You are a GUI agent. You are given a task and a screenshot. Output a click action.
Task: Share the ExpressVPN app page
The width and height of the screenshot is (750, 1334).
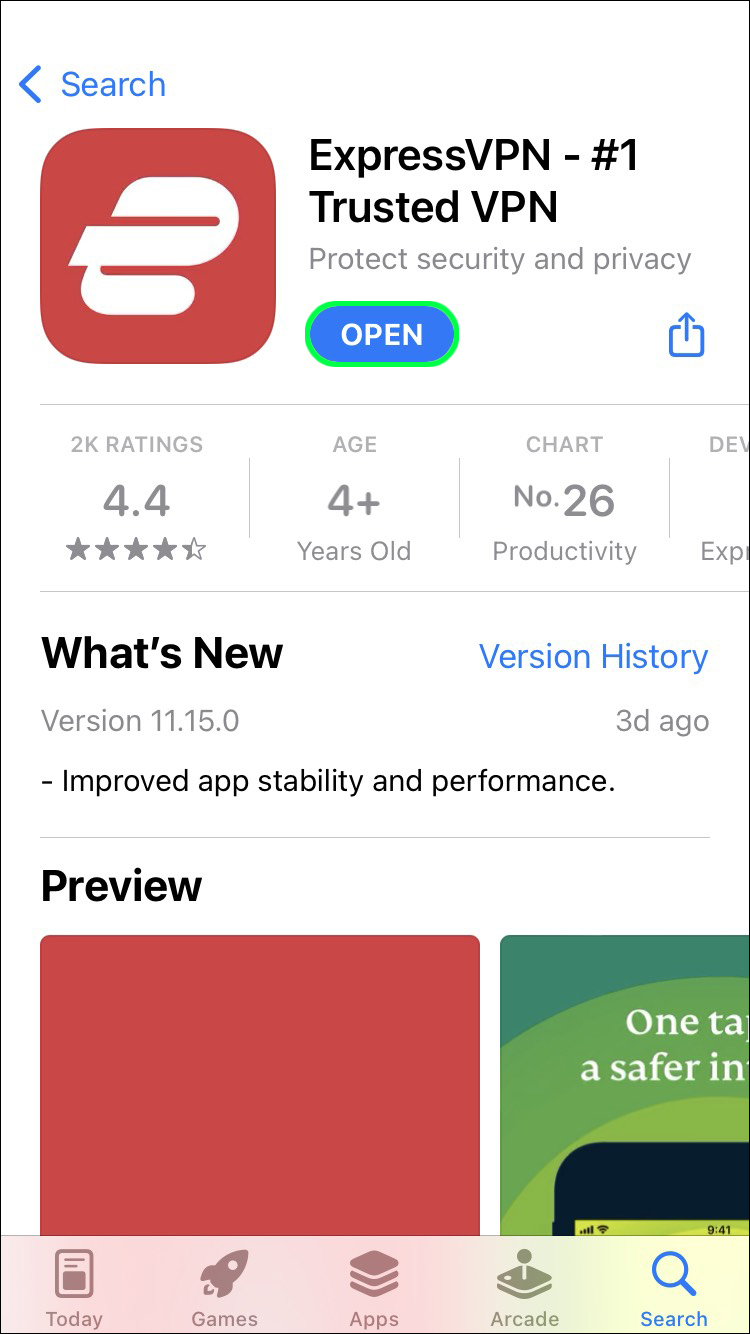(x=686, y=335)
